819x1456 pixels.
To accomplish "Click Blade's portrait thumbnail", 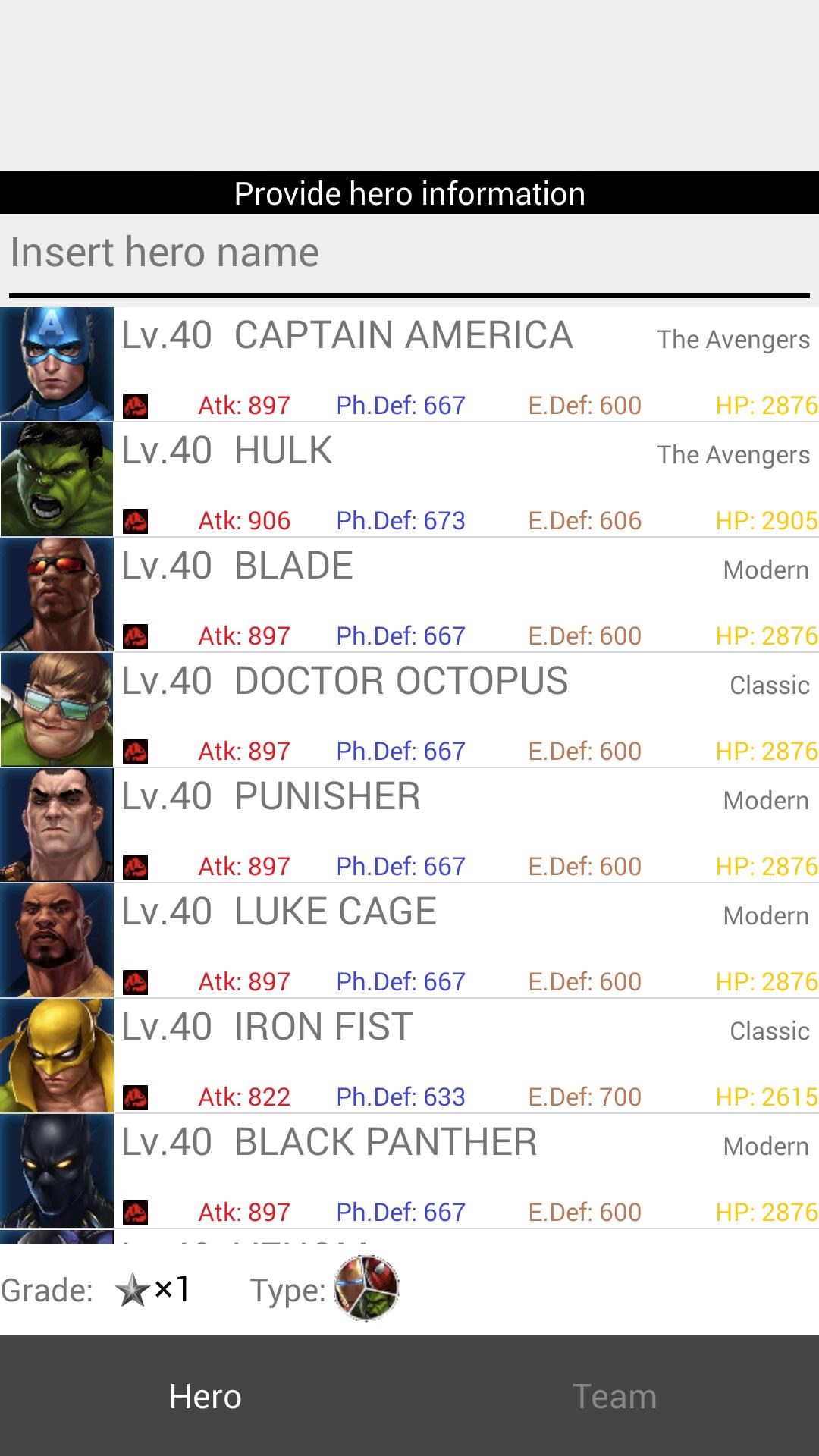I will tap(56, 593).
